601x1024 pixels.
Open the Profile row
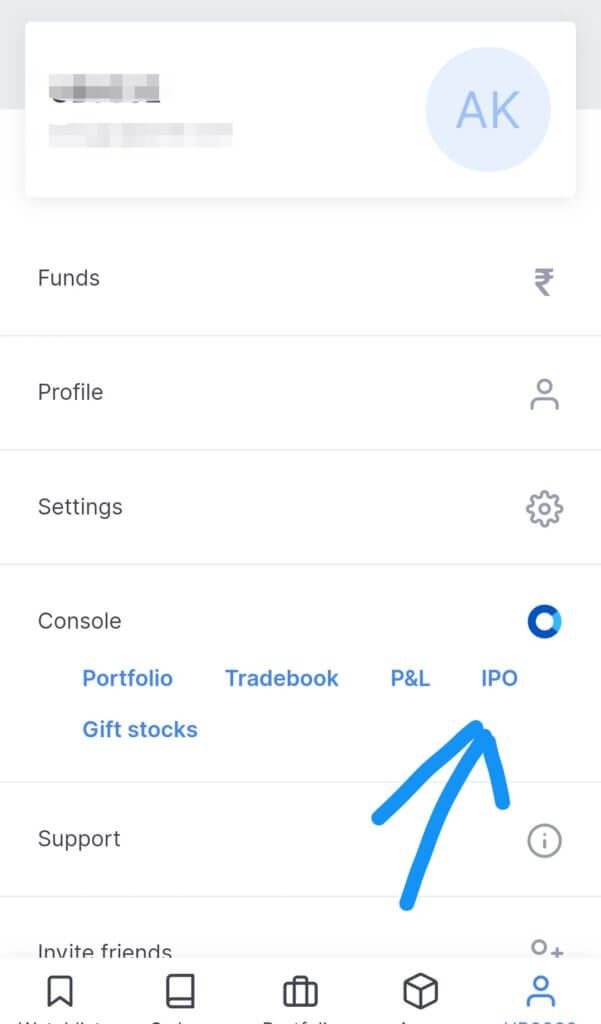pyautogui.click(x=300, y=392)
